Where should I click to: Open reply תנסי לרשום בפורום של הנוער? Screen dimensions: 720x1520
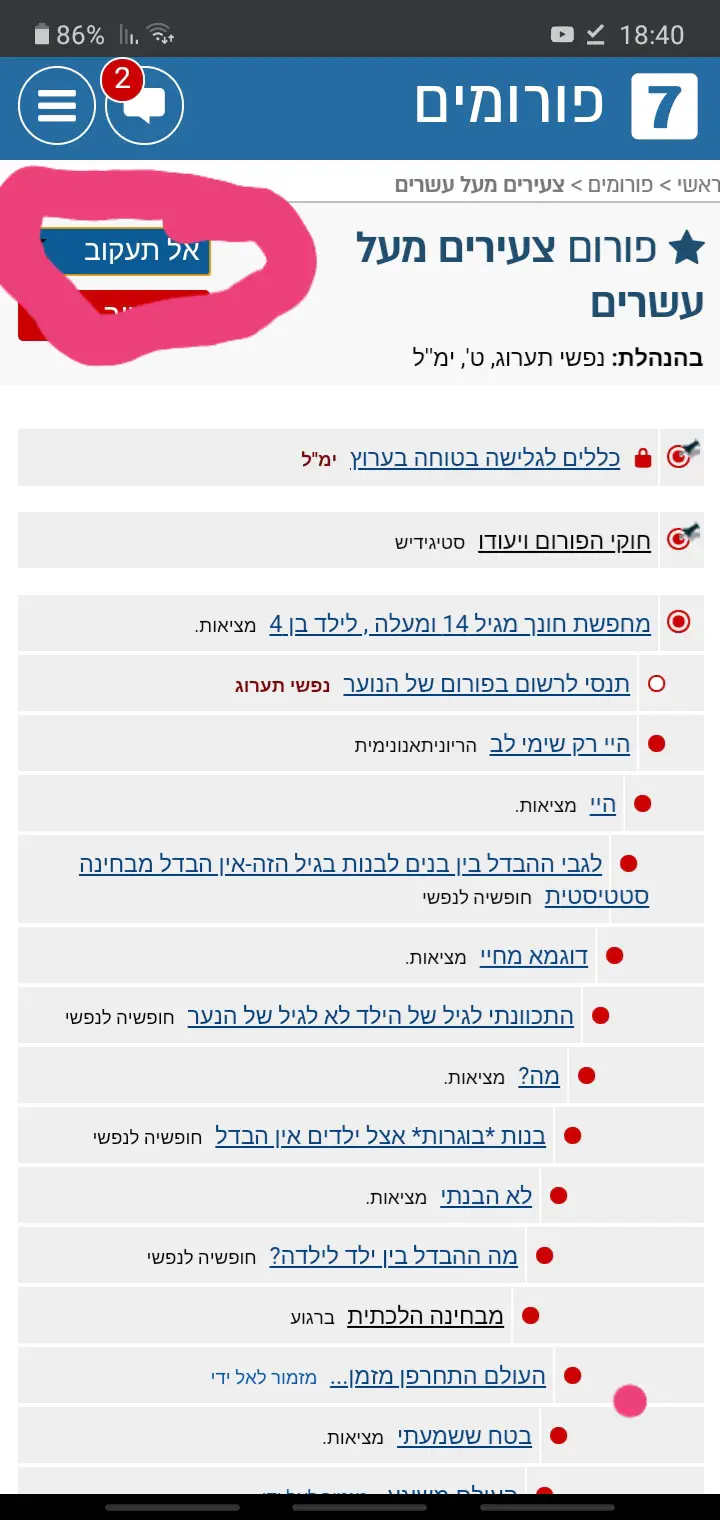486,684
